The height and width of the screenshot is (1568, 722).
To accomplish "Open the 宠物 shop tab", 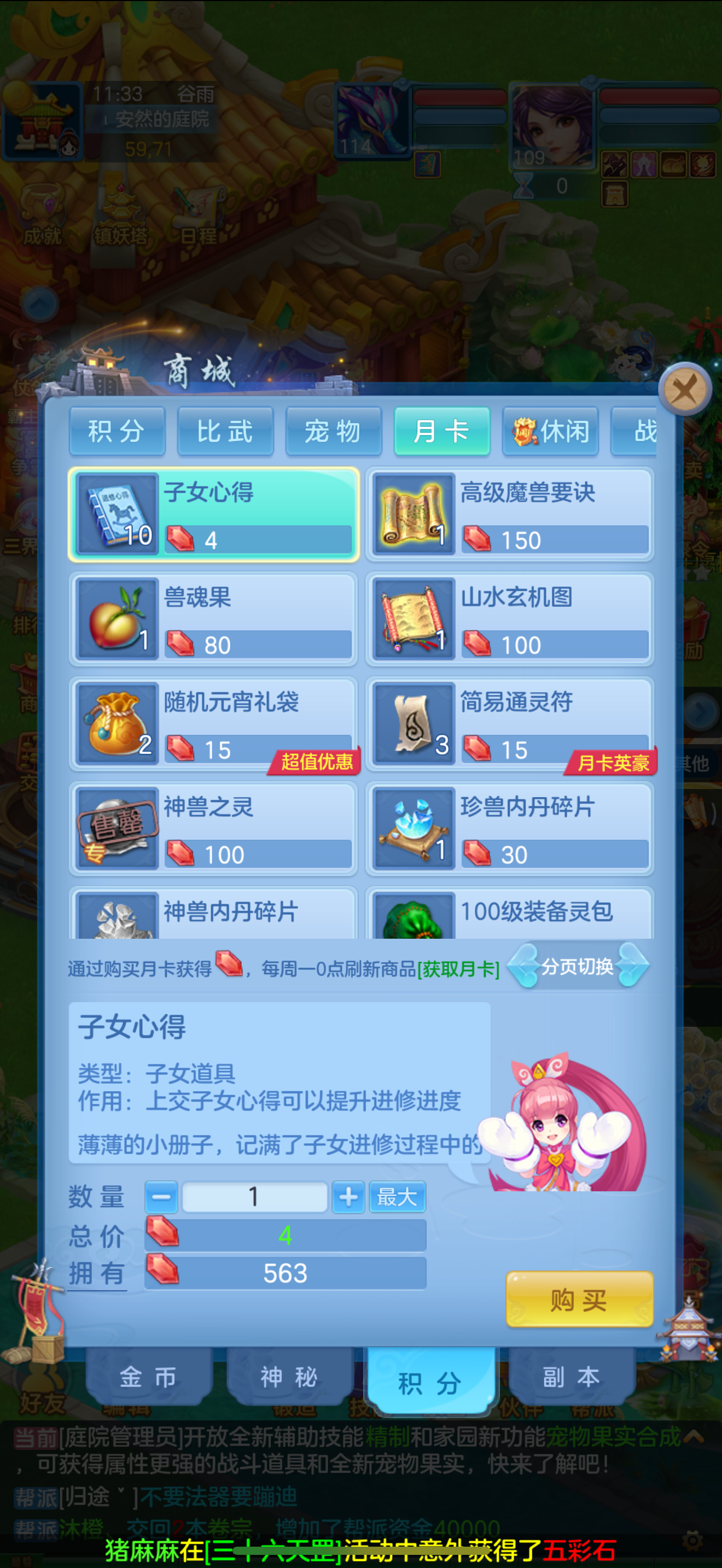I will (x=333, y=431).
